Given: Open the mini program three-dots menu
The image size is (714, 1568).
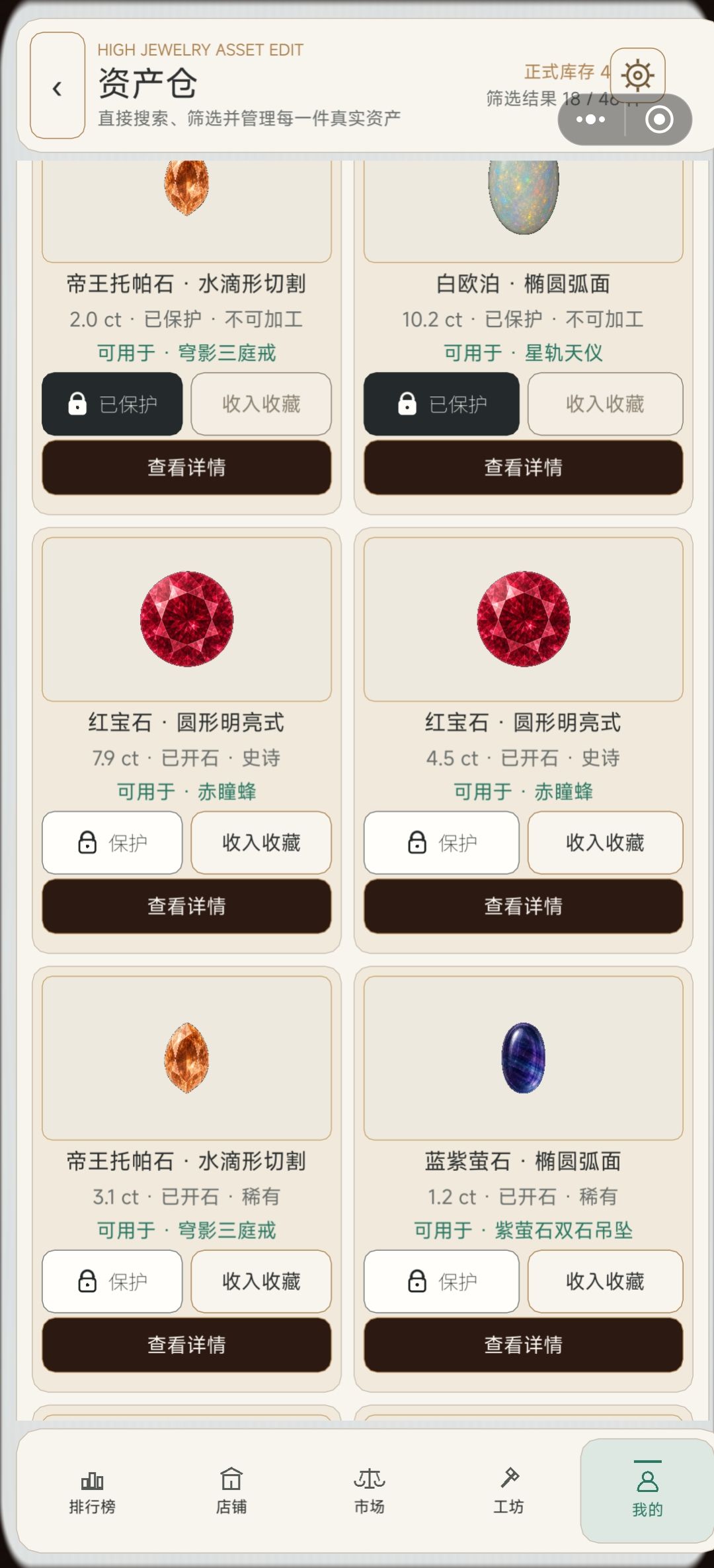Looking at the screenshot, I should pos(591,120).
